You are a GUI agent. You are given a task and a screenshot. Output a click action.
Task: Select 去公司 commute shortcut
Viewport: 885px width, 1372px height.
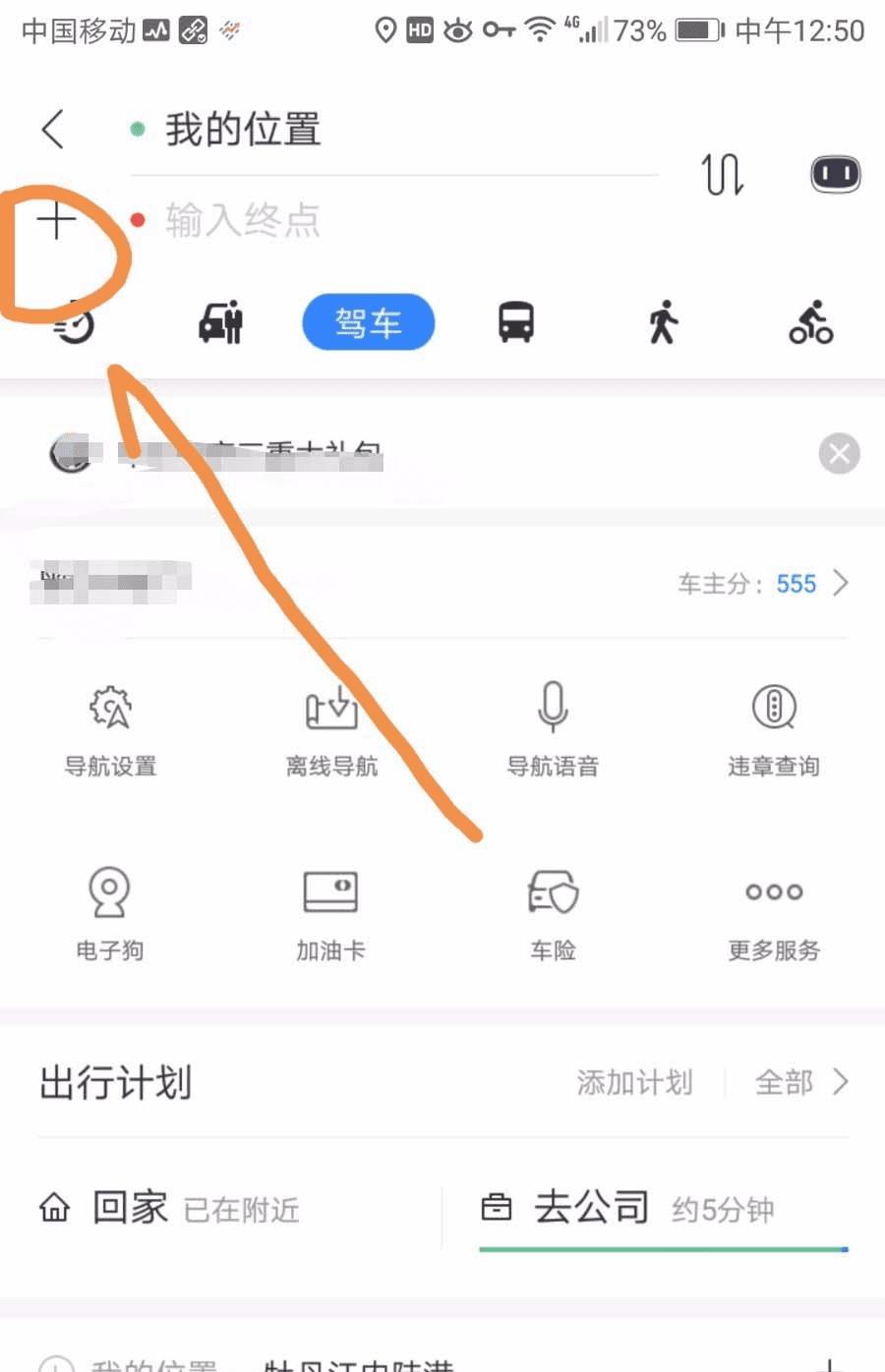click(x=629, y=1208)
